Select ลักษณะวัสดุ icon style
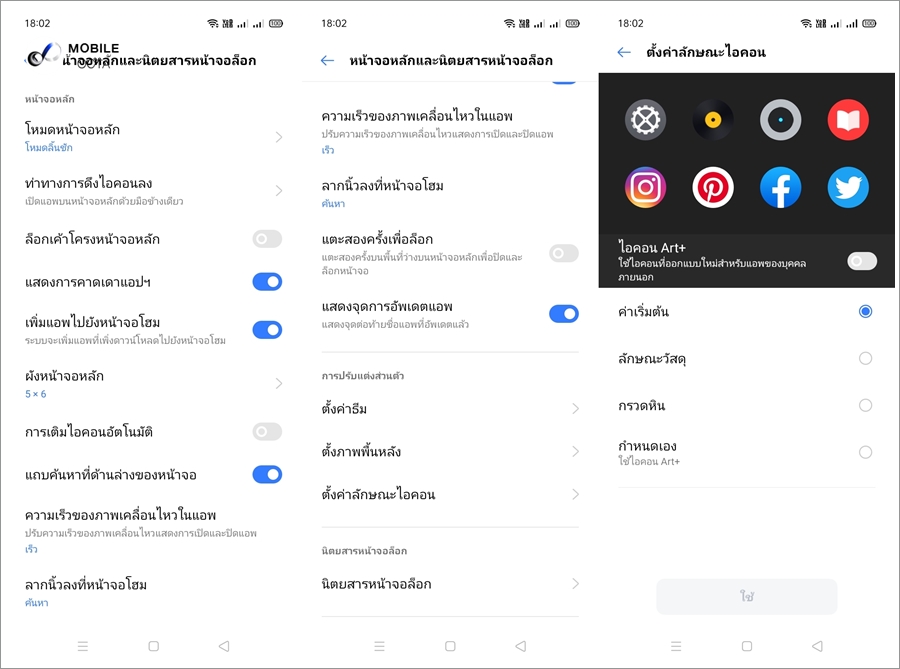Screen dimensions: 900x669 865,358
